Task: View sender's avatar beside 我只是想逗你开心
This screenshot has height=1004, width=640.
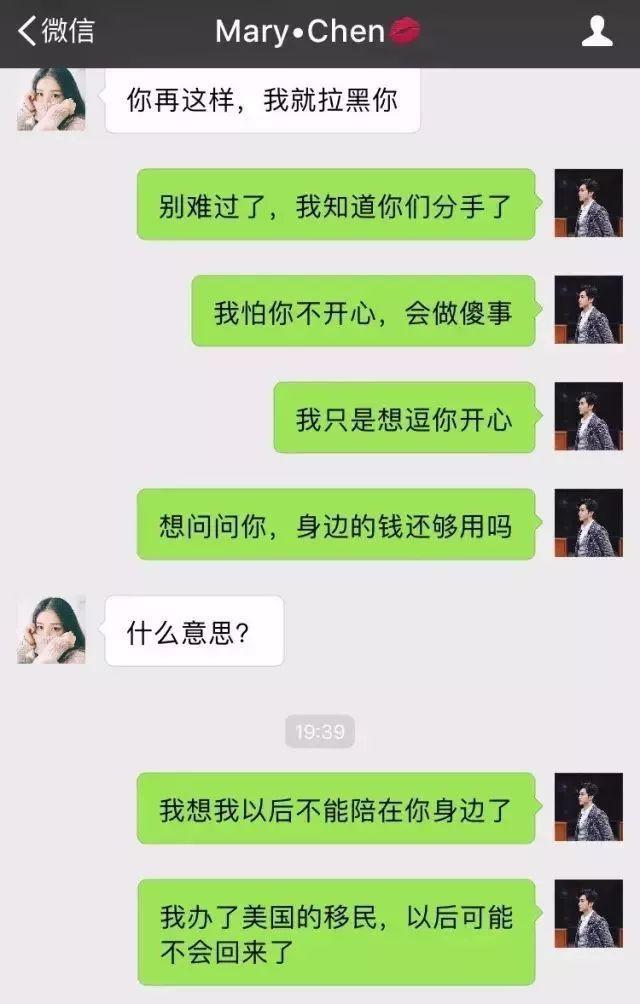Action: tap(588, 416)
